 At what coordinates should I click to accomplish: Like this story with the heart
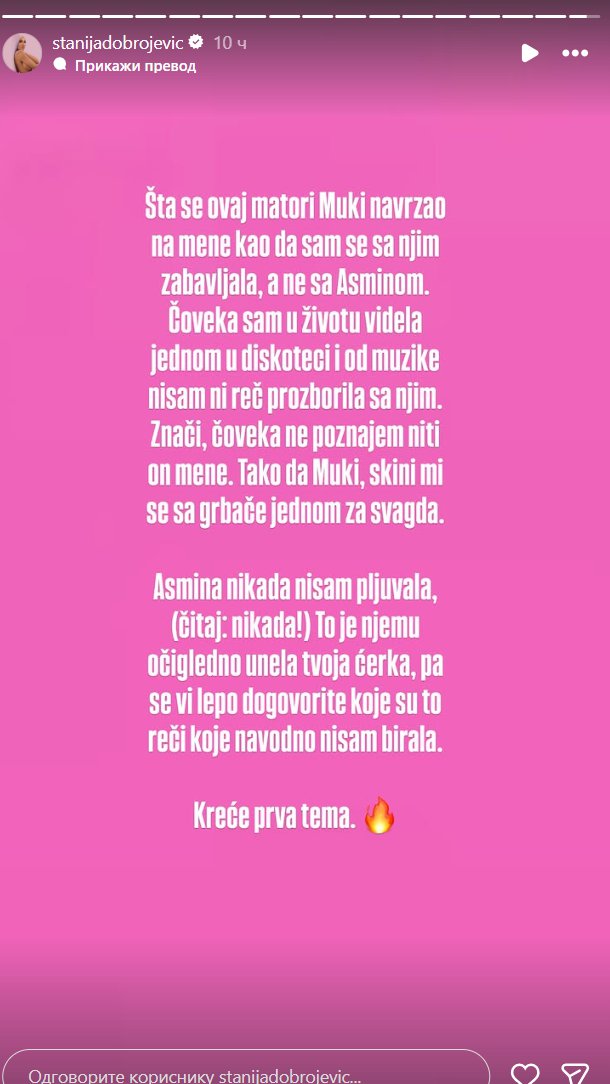[x=525, y=1070]
